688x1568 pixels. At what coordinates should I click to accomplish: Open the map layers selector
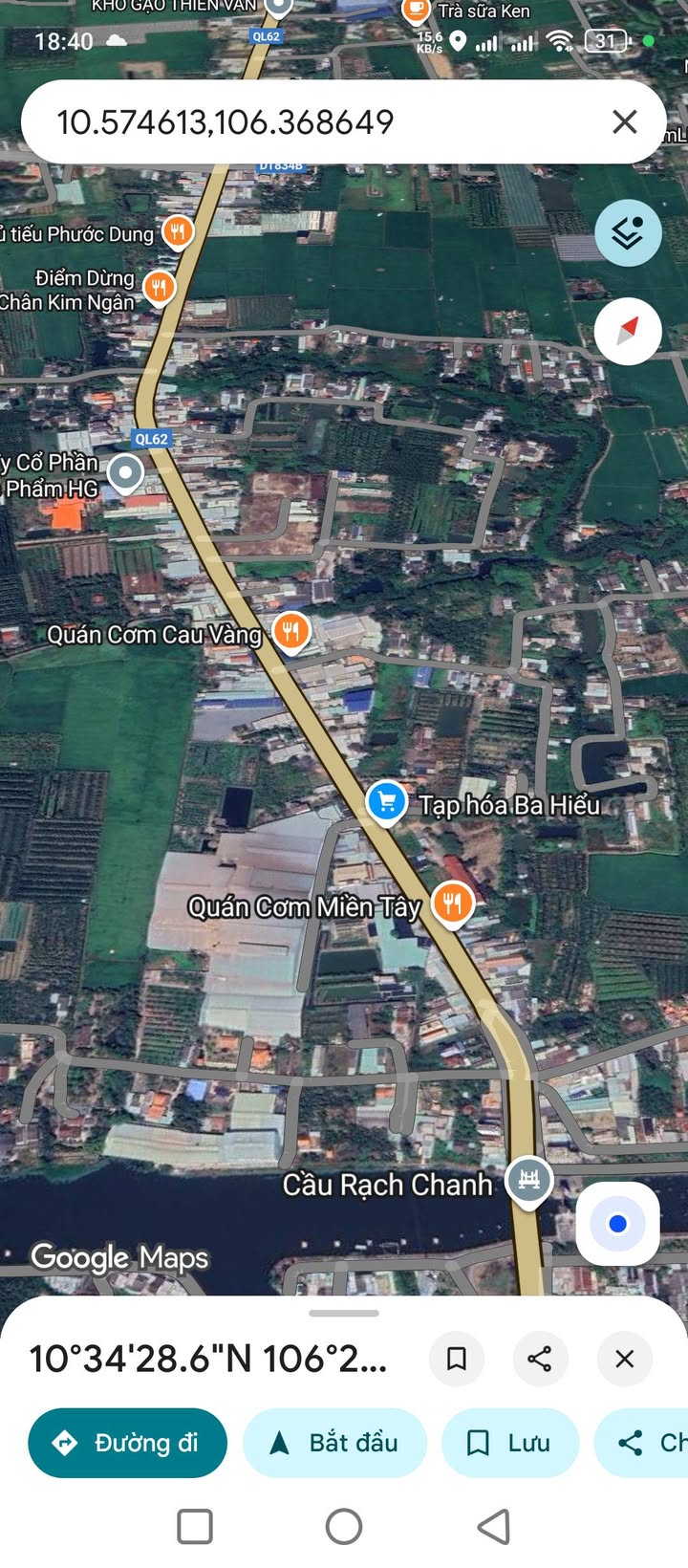(628, 232)
